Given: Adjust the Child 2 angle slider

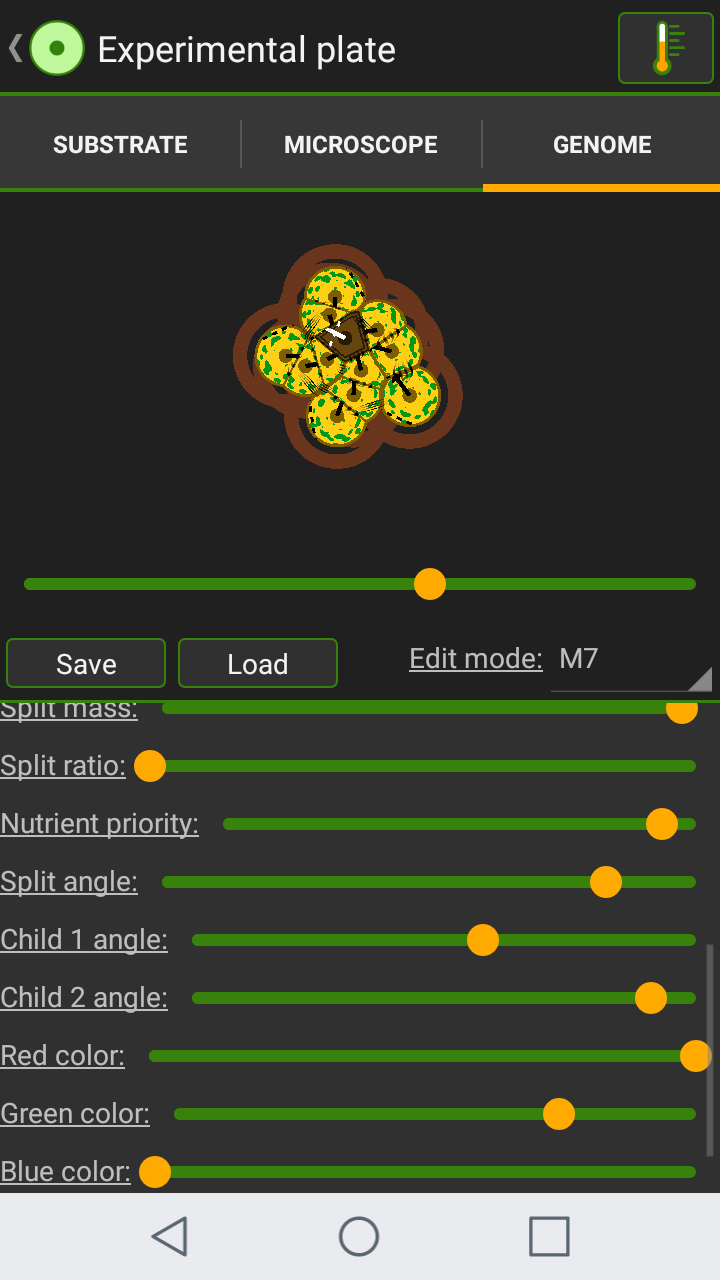Looking at the screenshot, I should (650, 998).
